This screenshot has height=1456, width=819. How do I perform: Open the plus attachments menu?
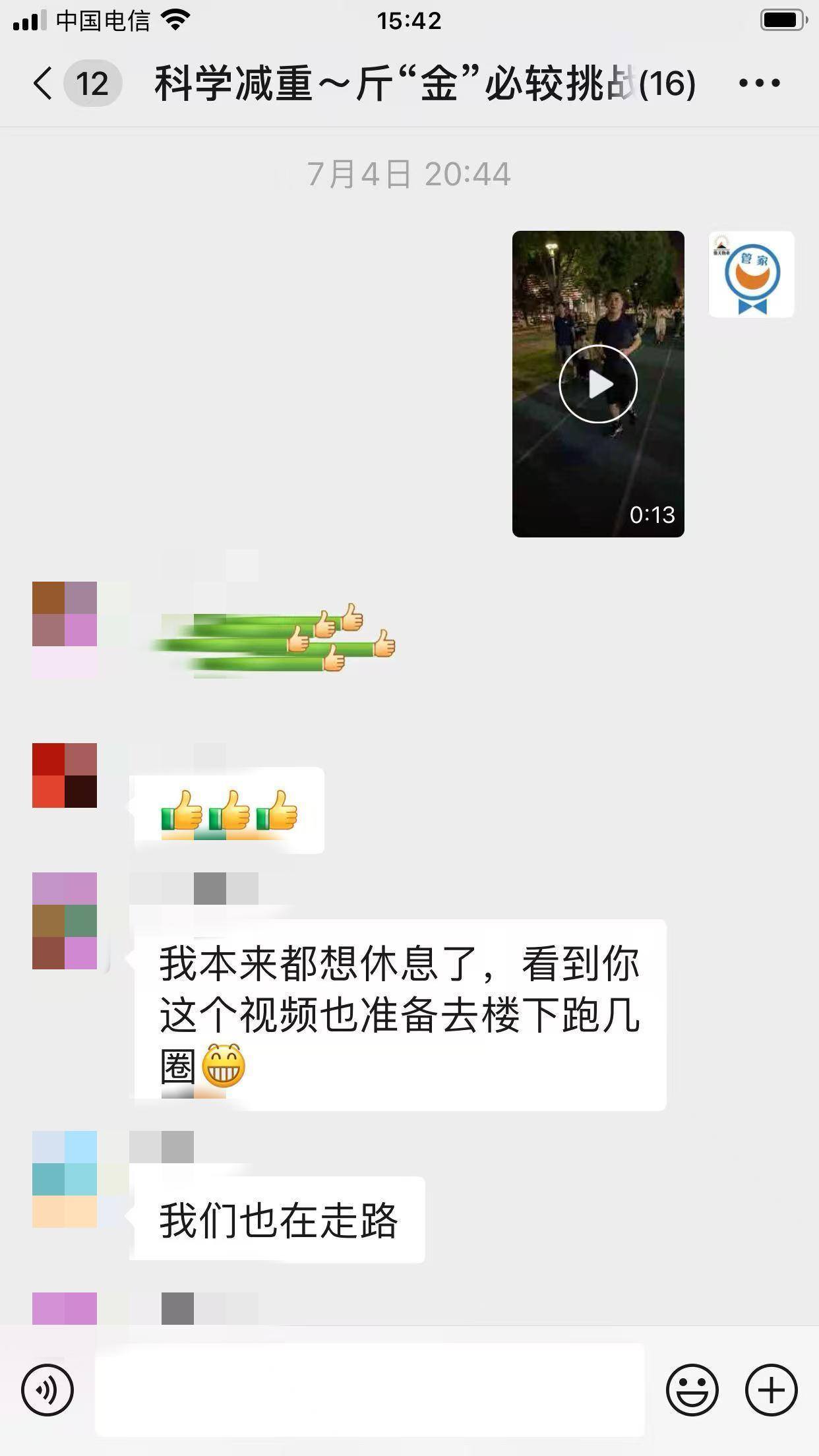[771, 1390]
